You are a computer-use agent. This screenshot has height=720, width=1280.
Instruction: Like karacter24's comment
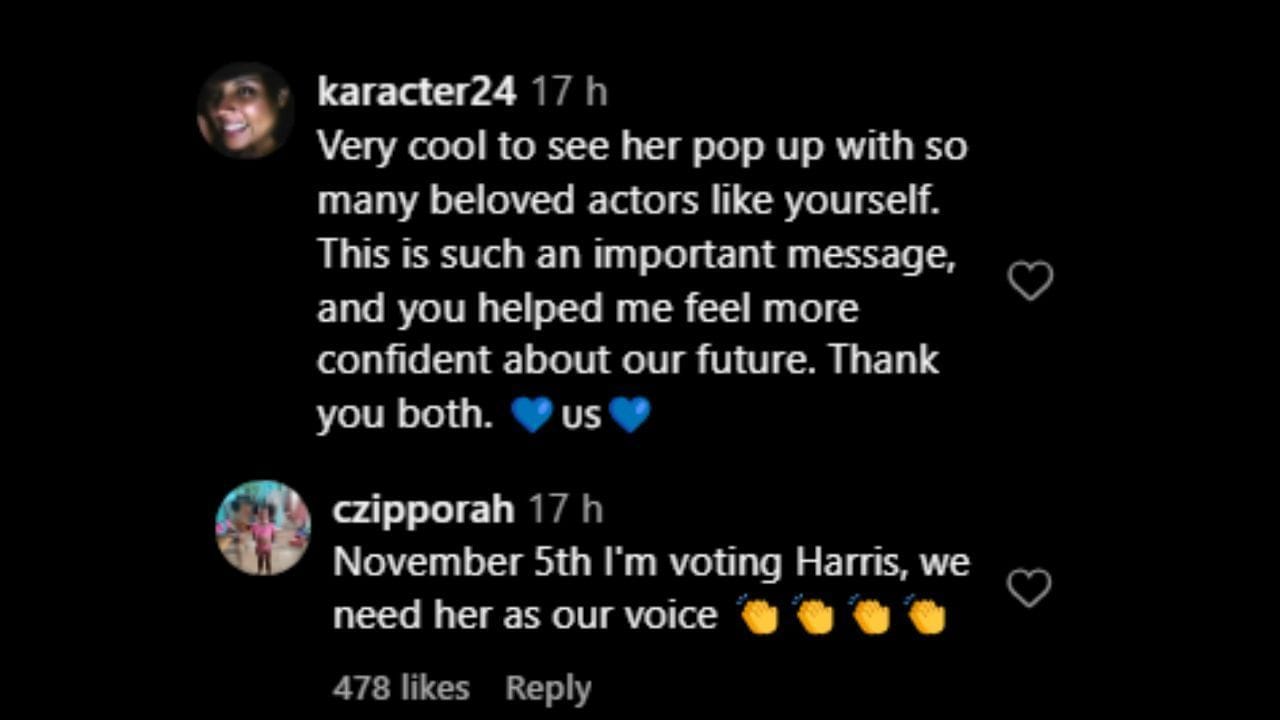pyautogui.click(x=1030, y=281)
